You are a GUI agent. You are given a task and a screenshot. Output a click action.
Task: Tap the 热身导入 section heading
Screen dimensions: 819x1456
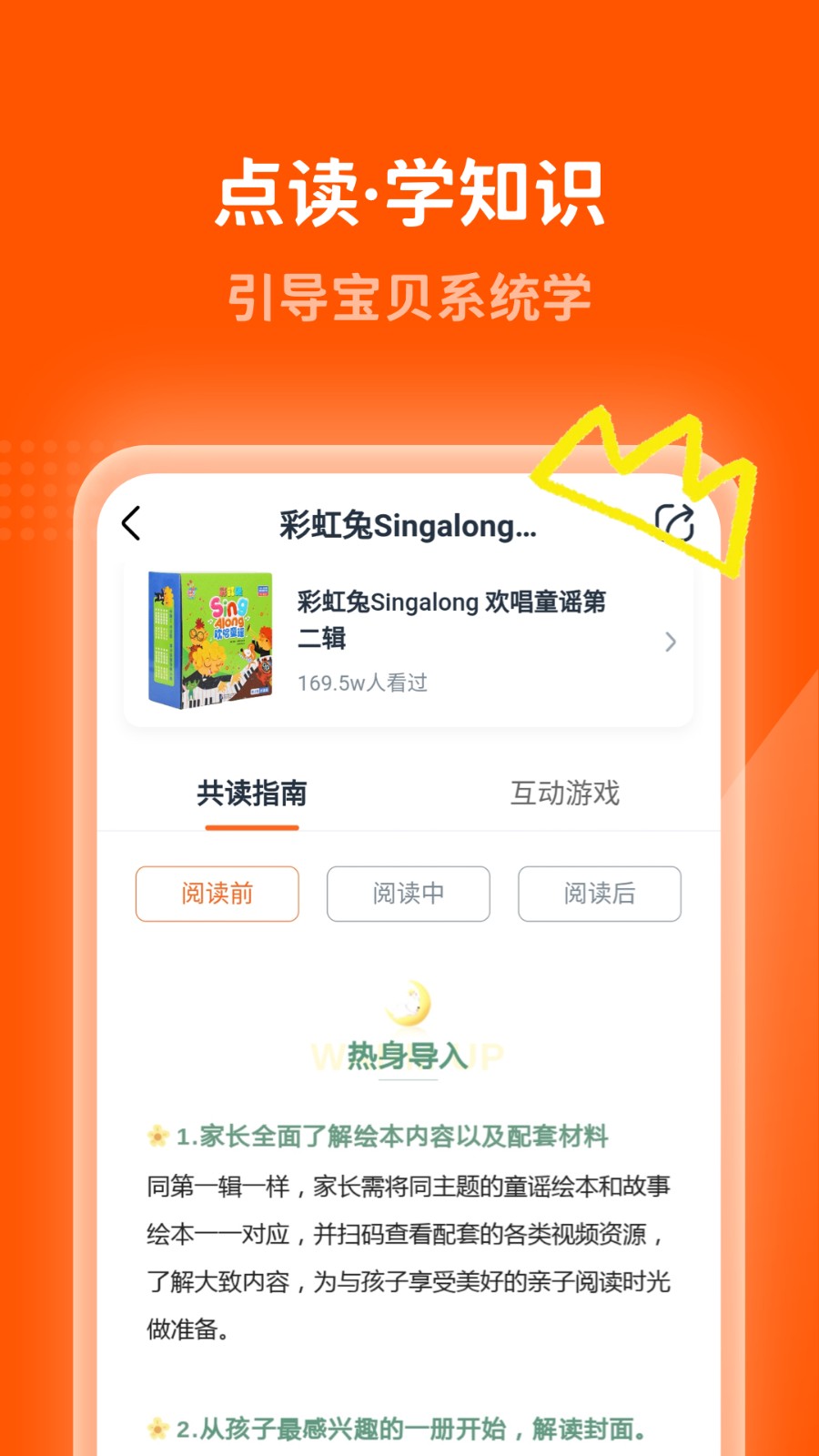[x=408, y=1053]
